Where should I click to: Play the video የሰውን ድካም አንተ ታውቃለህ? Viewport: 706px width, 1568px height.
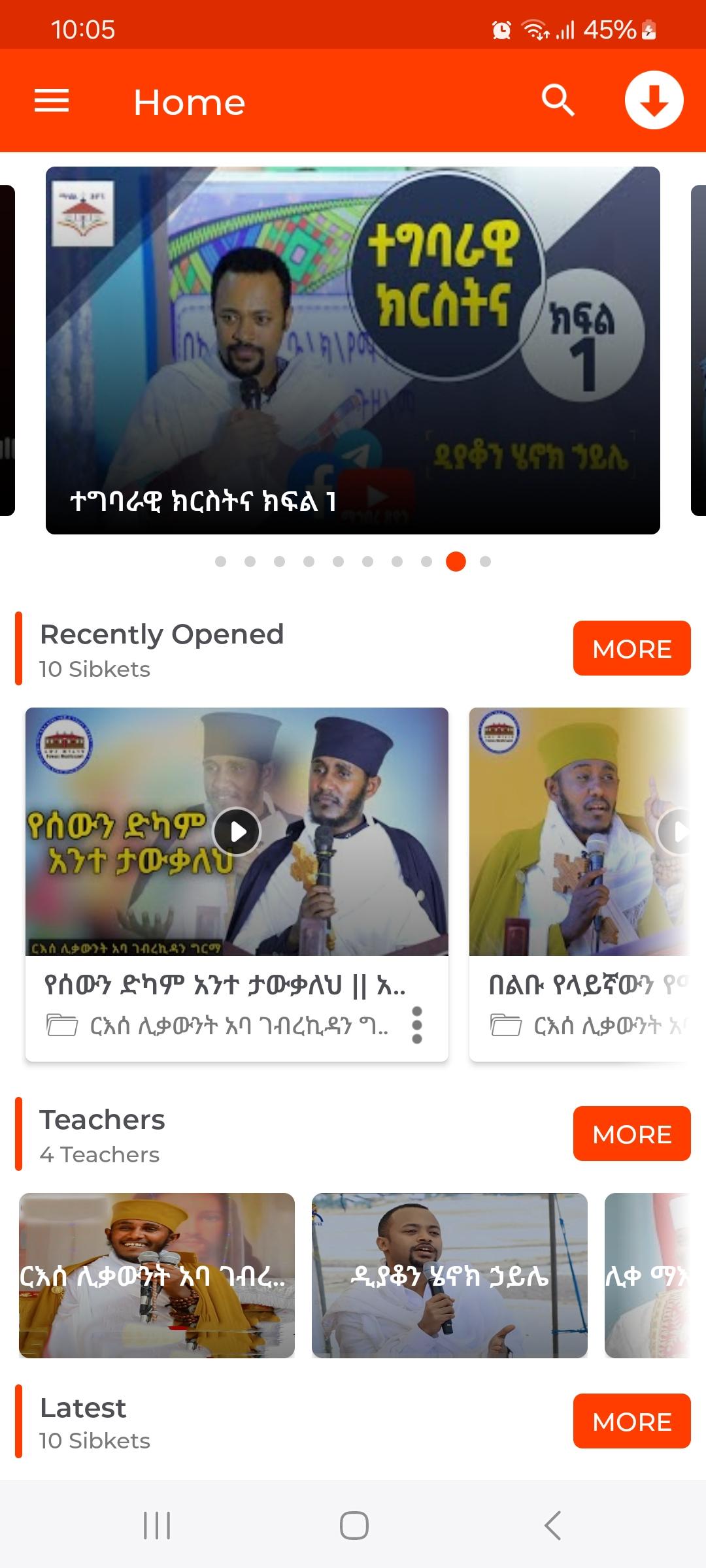pyautogui.click(x=237, y=832)
